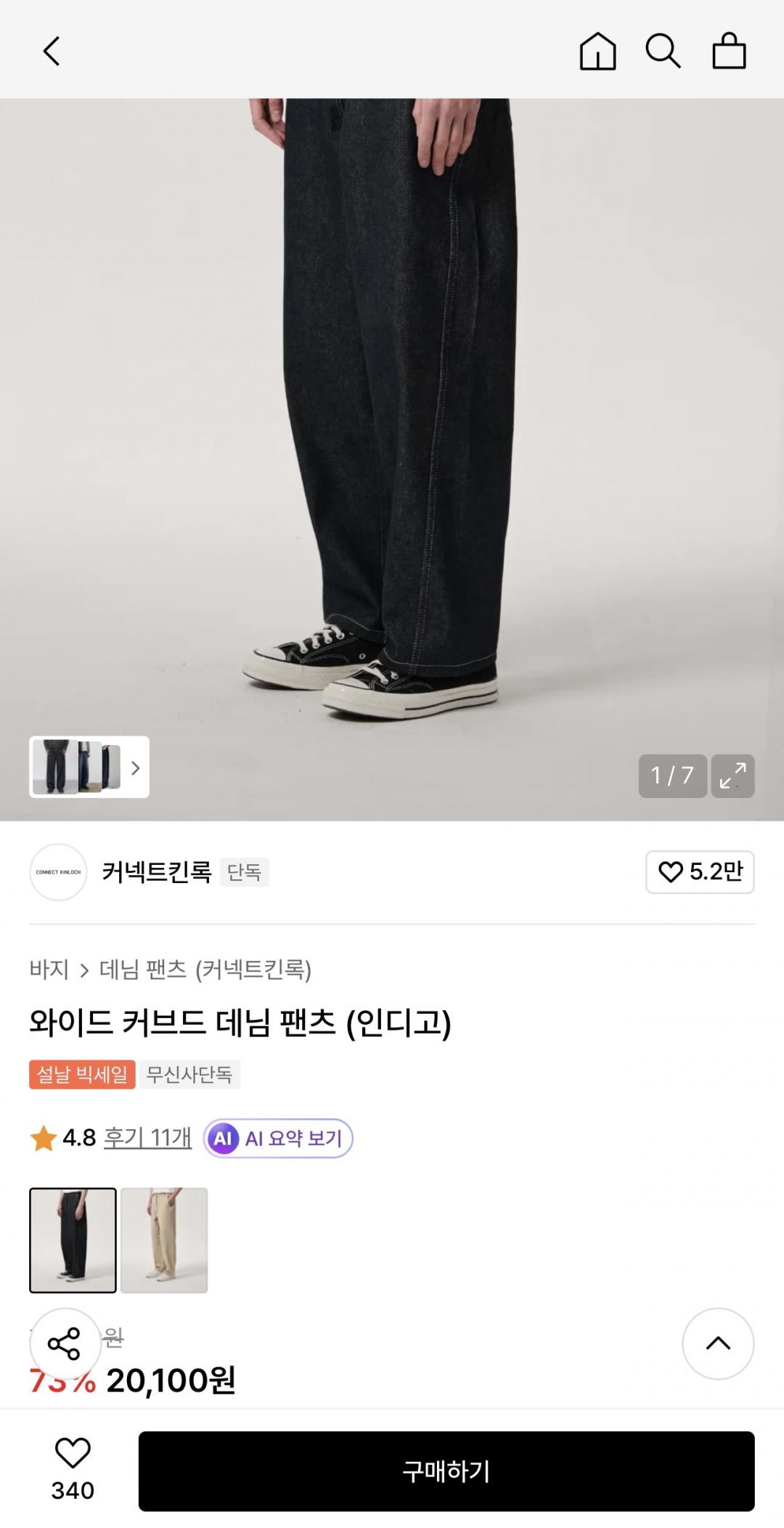Share this product
The height and width of the screenshot is (1528, 784).
point(65,1344)
